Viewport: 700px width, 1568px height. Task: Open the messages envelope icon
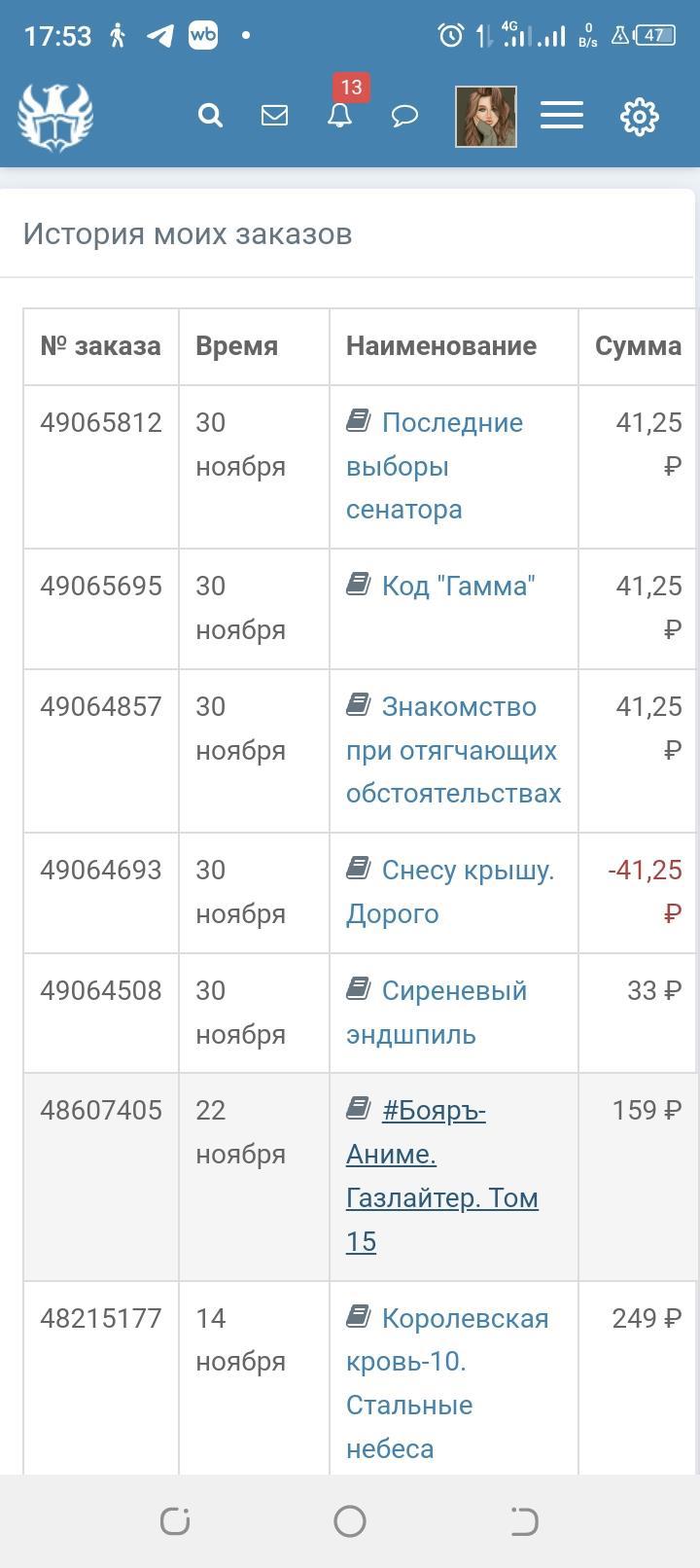[275, 116]
